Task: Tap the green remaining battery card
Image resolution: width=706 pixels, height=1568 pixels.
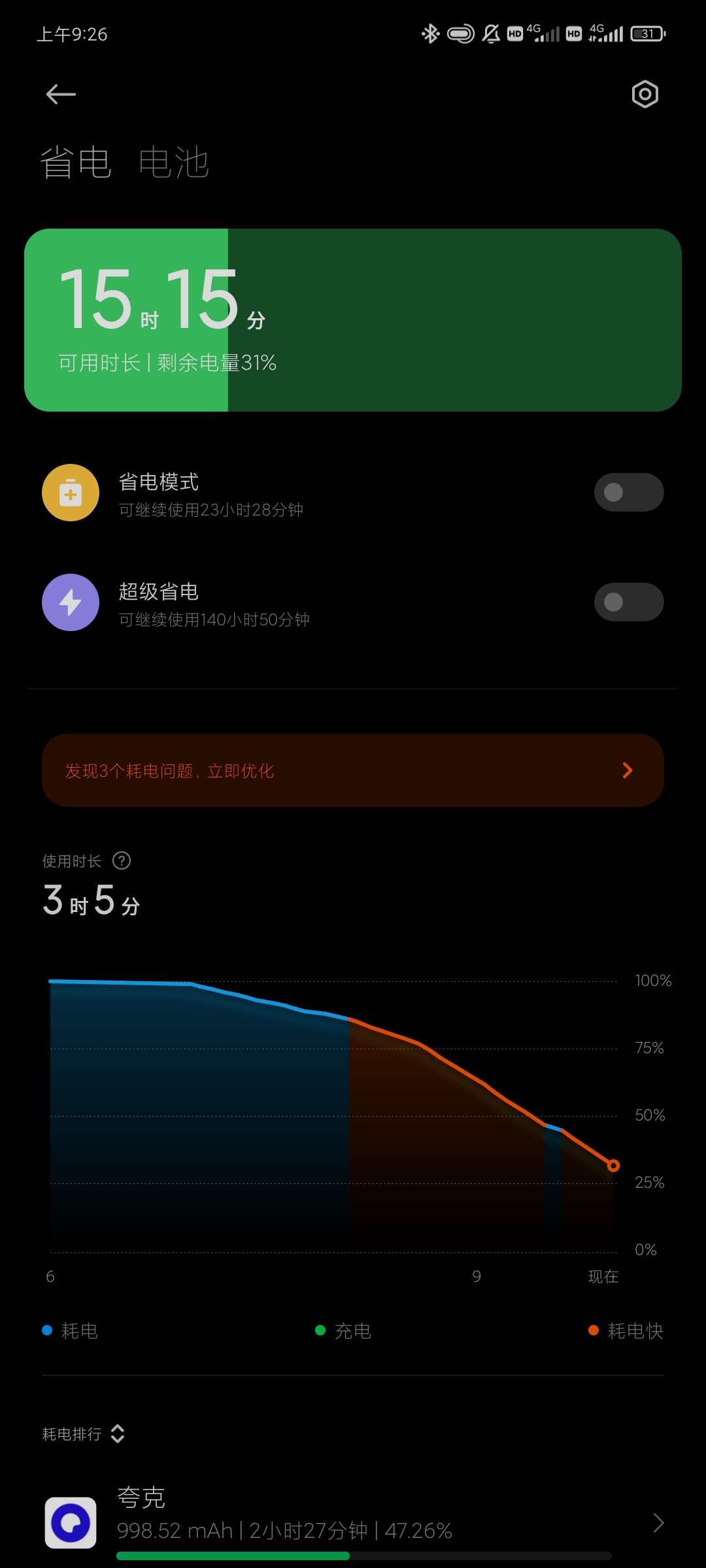Action: [353, 320]
